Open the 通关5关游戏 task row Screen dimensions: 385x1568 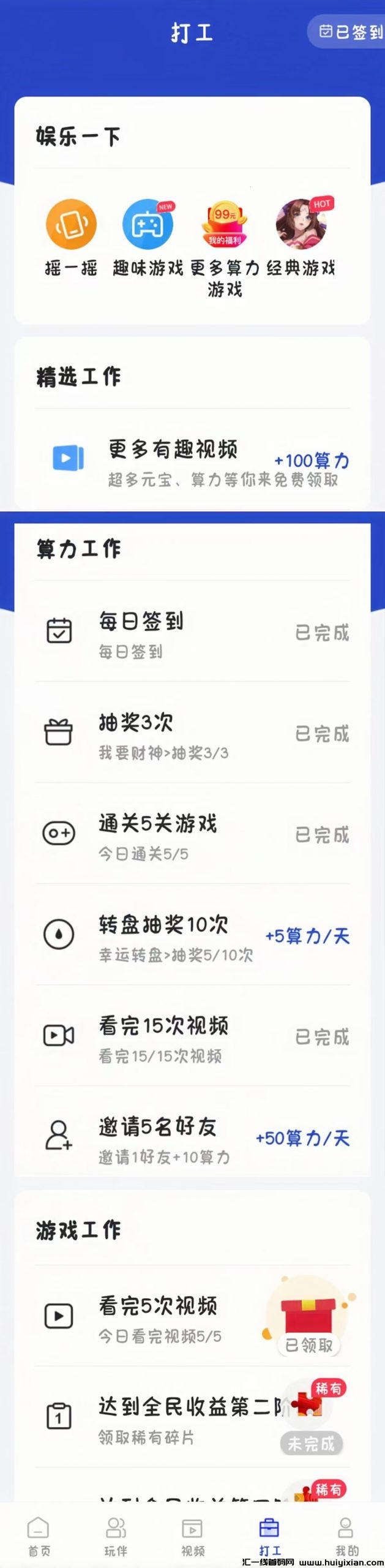192,834
